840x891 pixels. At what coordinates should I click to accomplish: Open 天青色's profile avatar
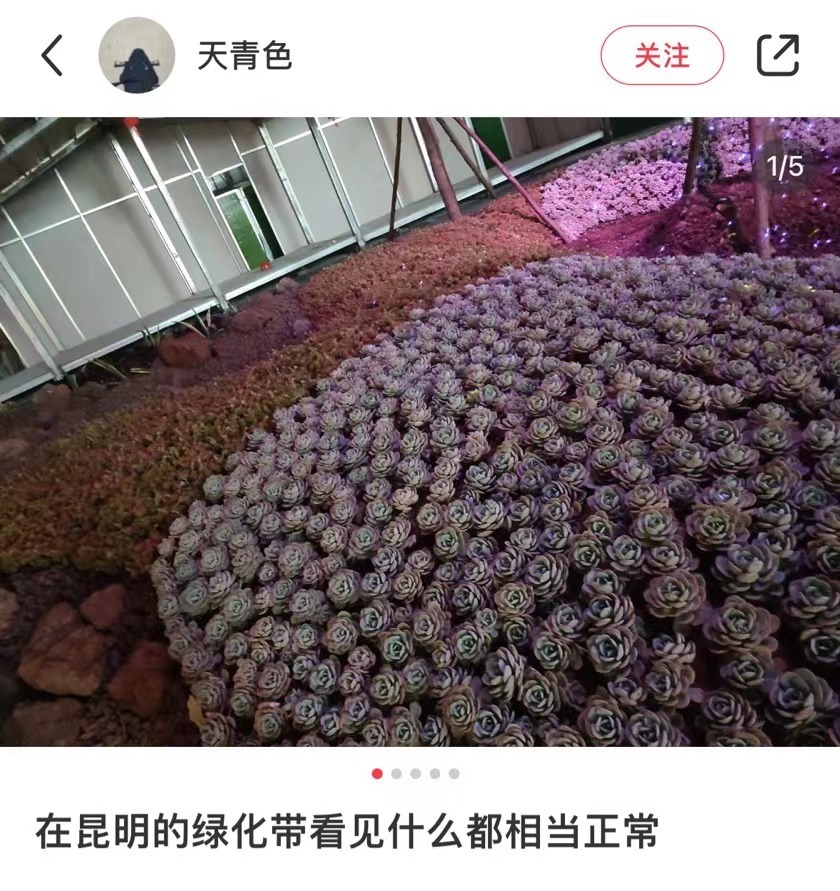pyautogui.click(x=136, y=55)
